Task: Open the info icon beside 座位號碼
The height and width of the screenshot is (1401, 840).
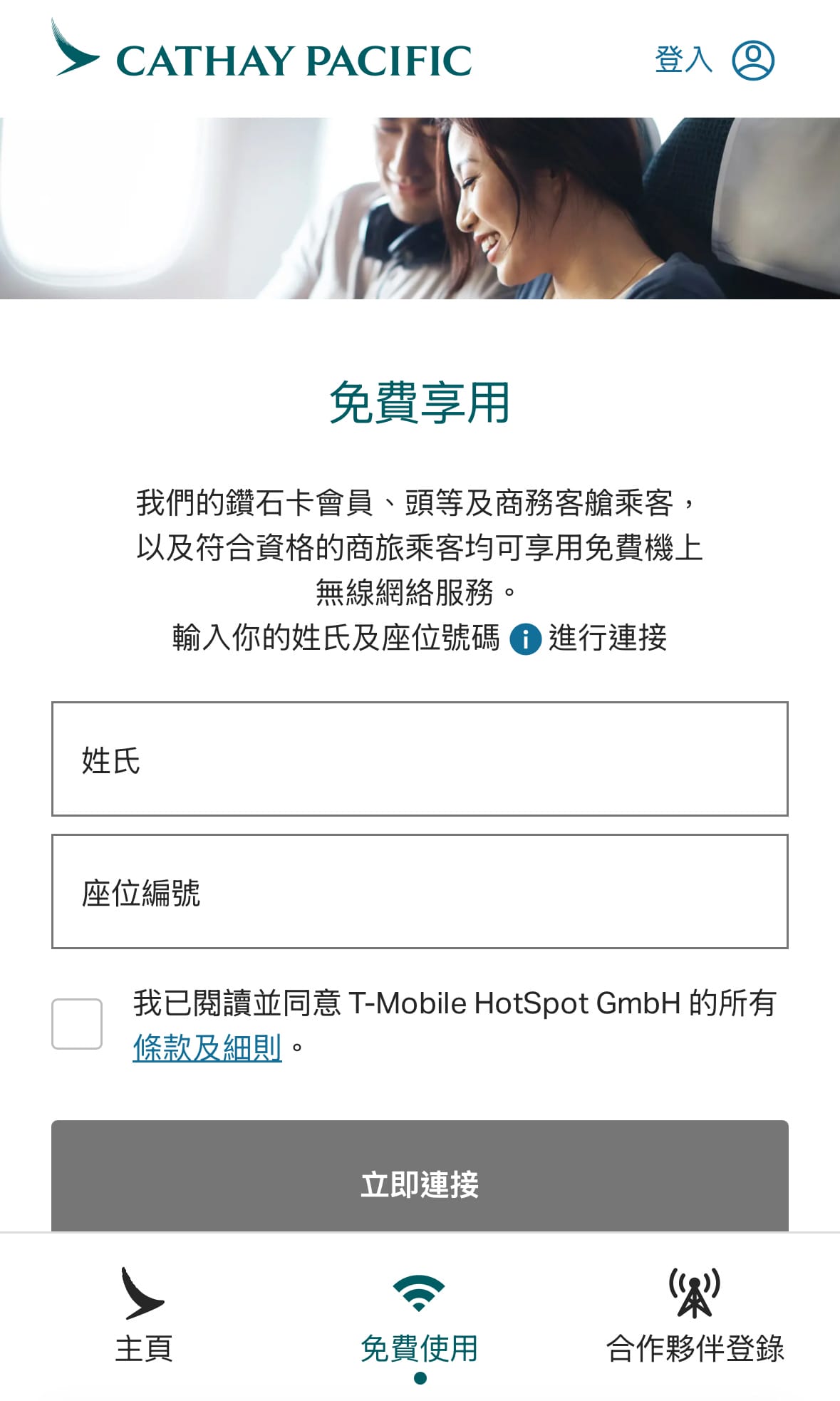Action: pyautogui.click(x=525, y=639)
